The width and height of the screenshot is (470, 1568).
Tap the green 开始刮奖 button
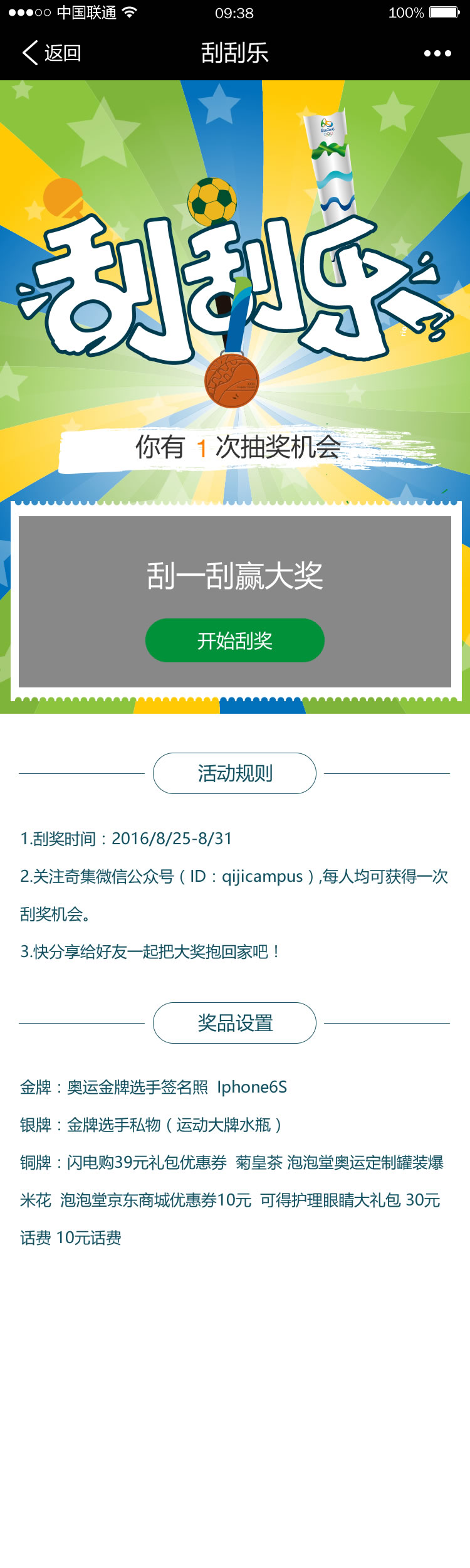coord(234,640)
